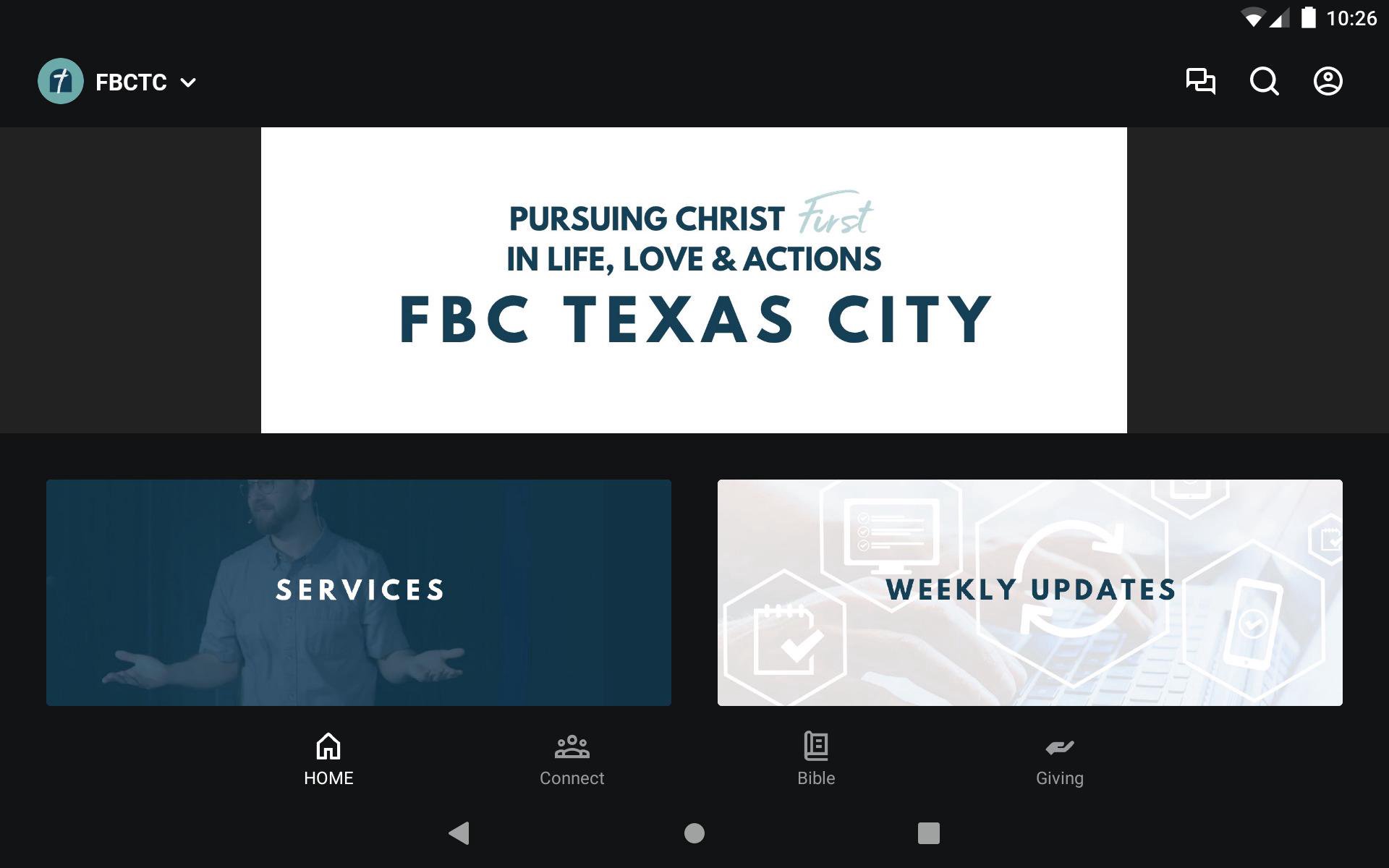The height and width of the screenshot is (868, 1389).
Task: Switch to the Bible tab
Action: (x=816, y=759)
